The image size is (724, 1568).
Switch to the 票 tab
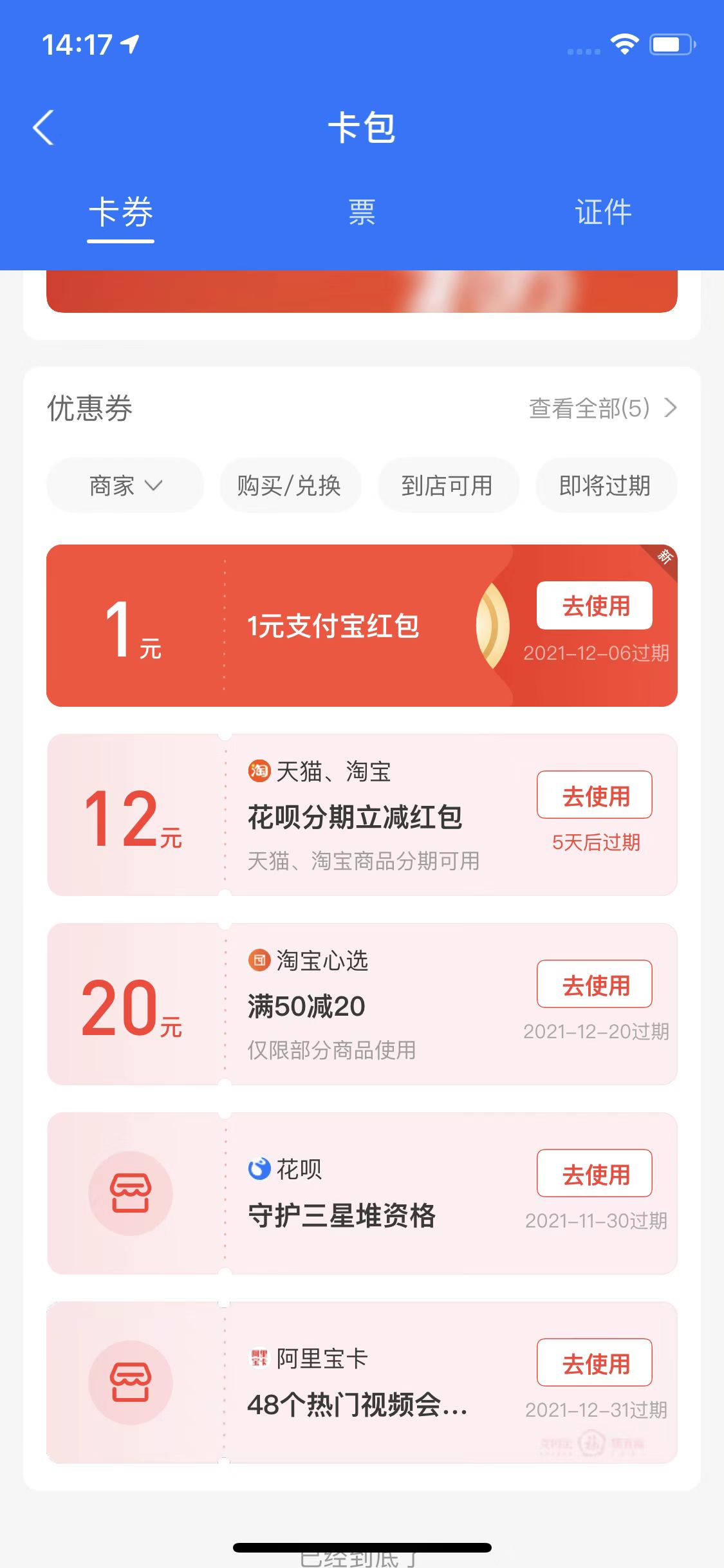362,212
